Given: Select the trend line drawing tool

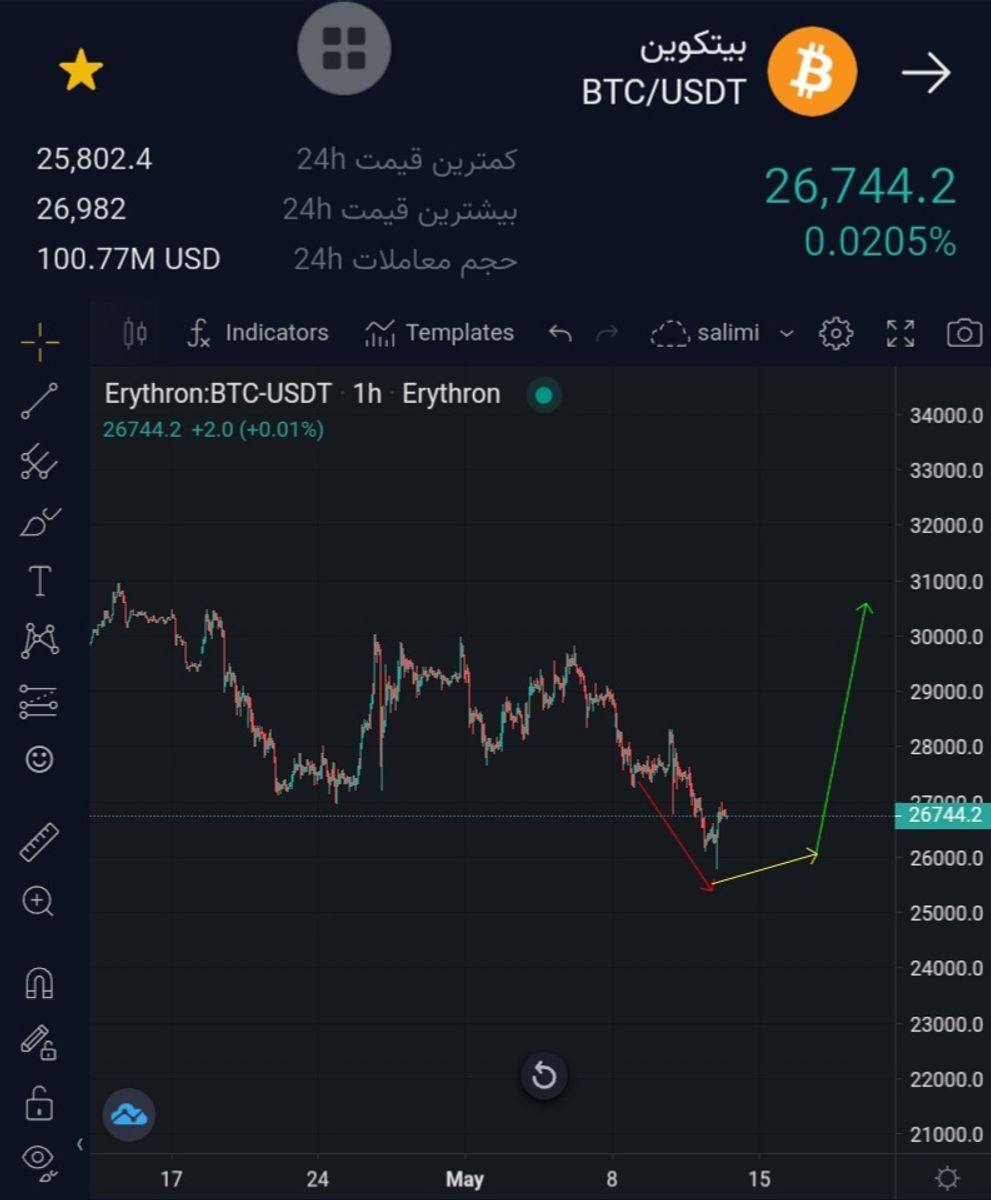Looking at the screenshot, I should tap(40, 400).
